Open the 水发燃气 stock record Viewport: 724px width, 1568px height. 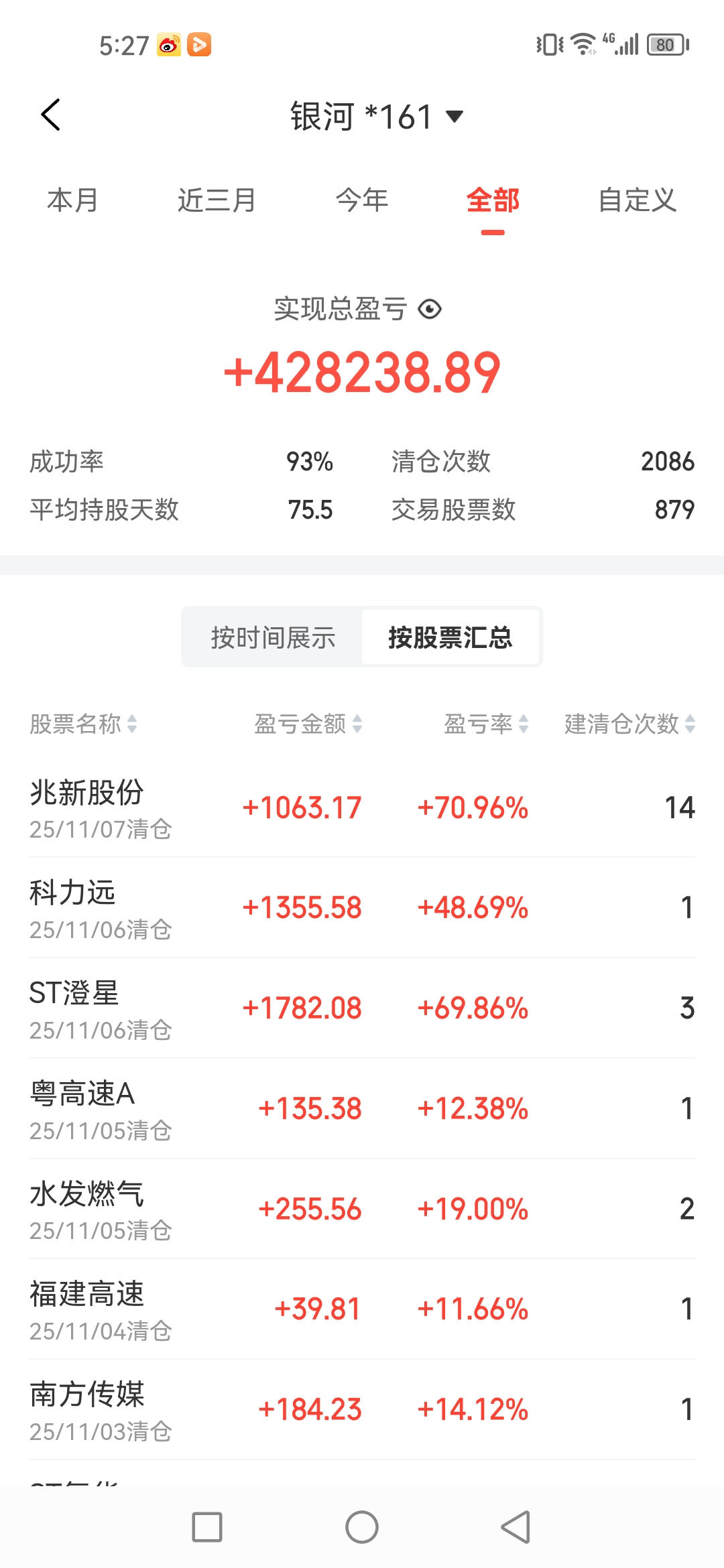362,1210
